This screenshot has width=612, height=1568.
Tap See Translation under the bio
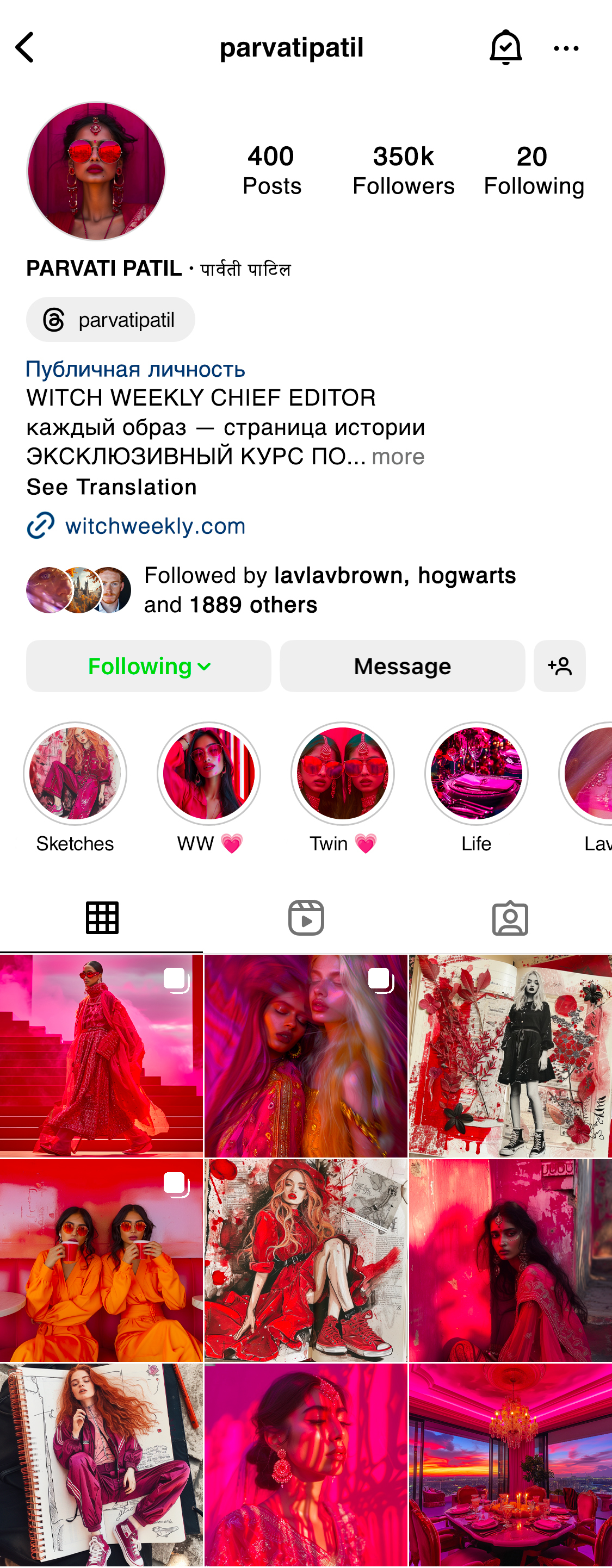[112, 487]
